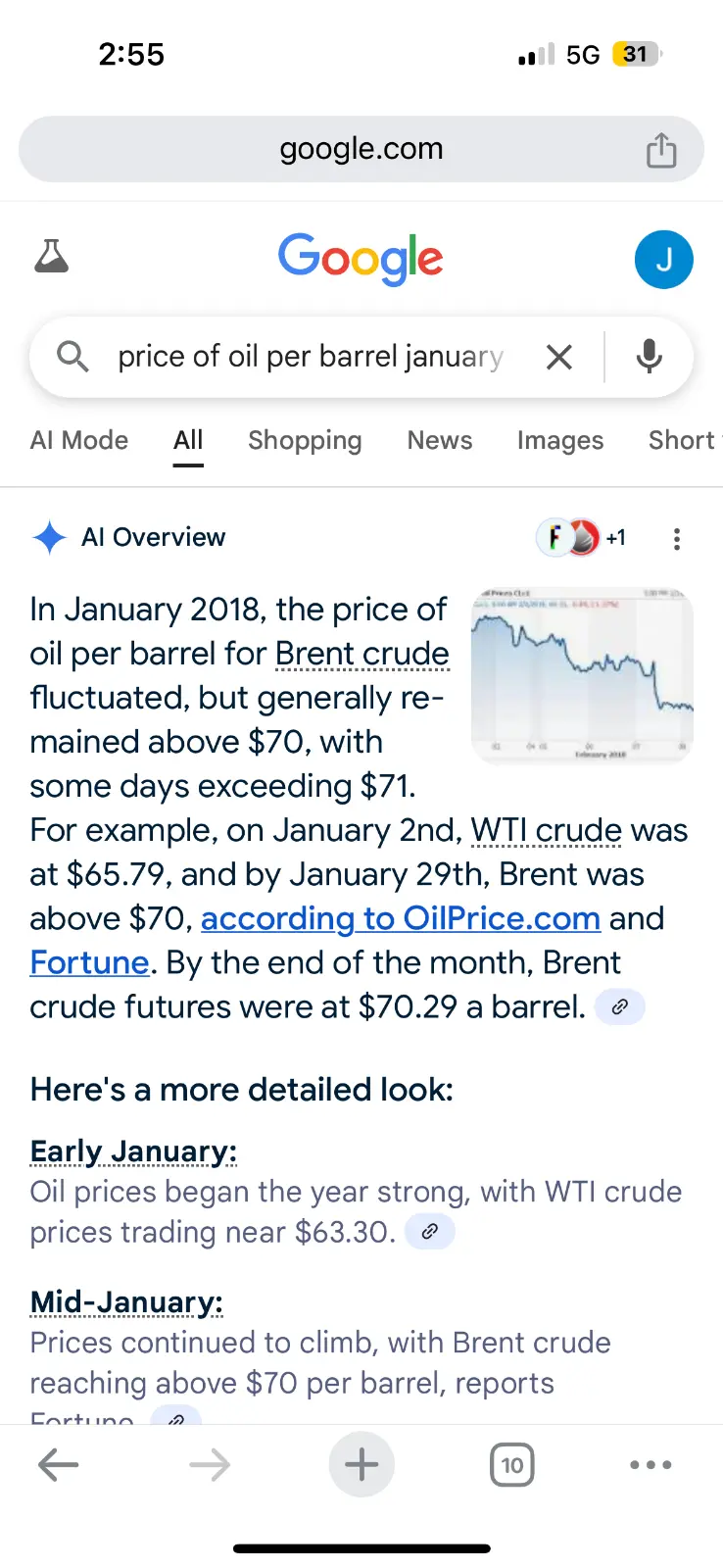View AI Overview source icons +1

[x=582, y=537]
